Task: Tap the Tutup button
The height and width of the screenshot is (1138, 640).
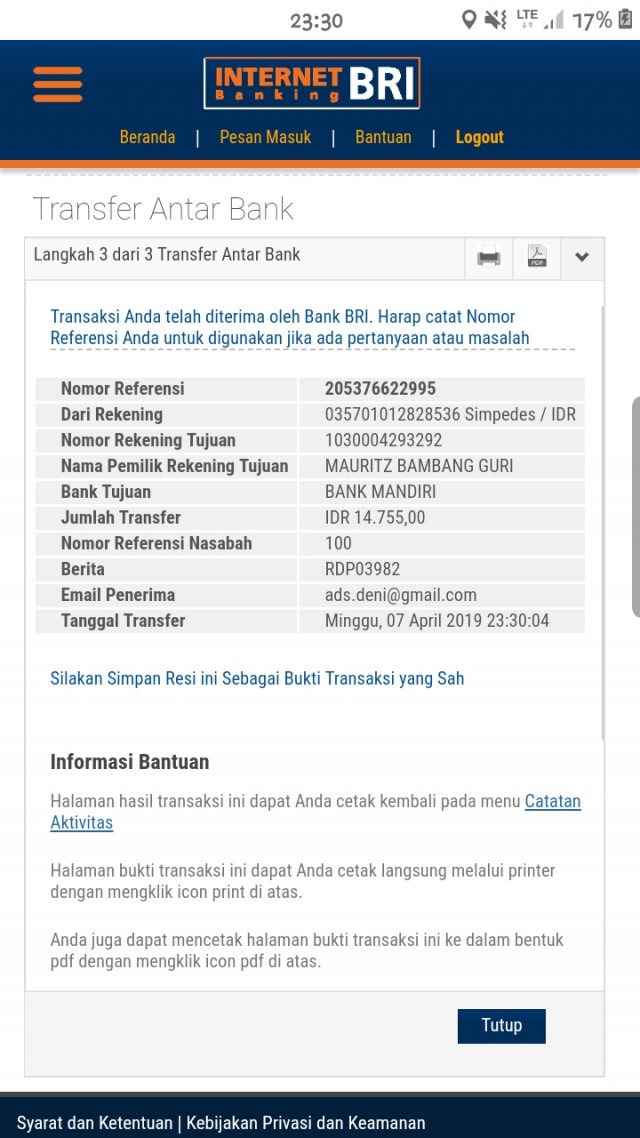Action: pos(501,1025)
